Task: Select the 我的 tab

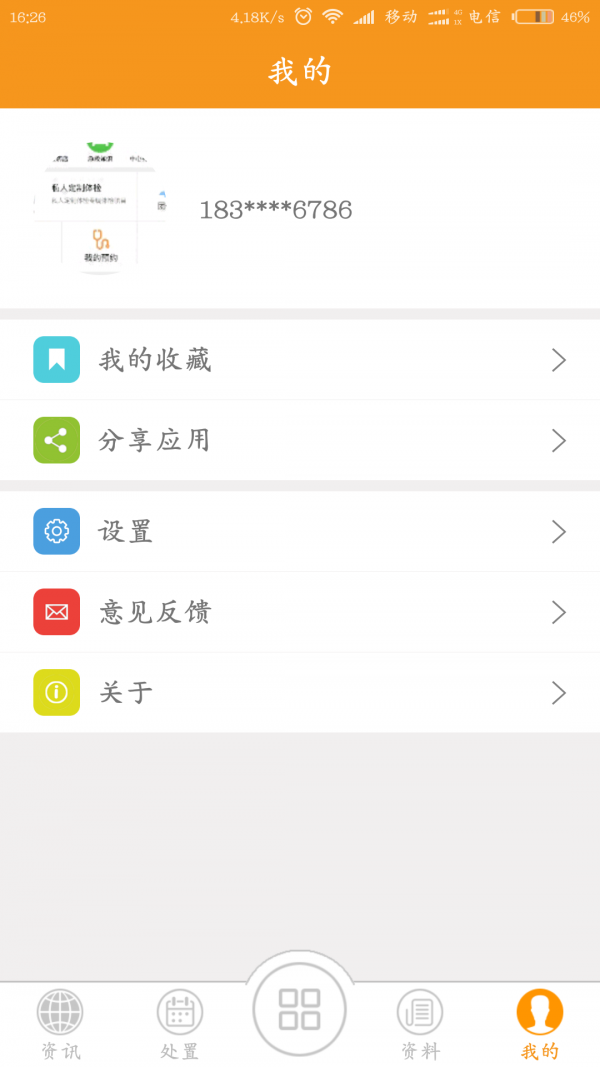Action: (x=540, y=1022)
